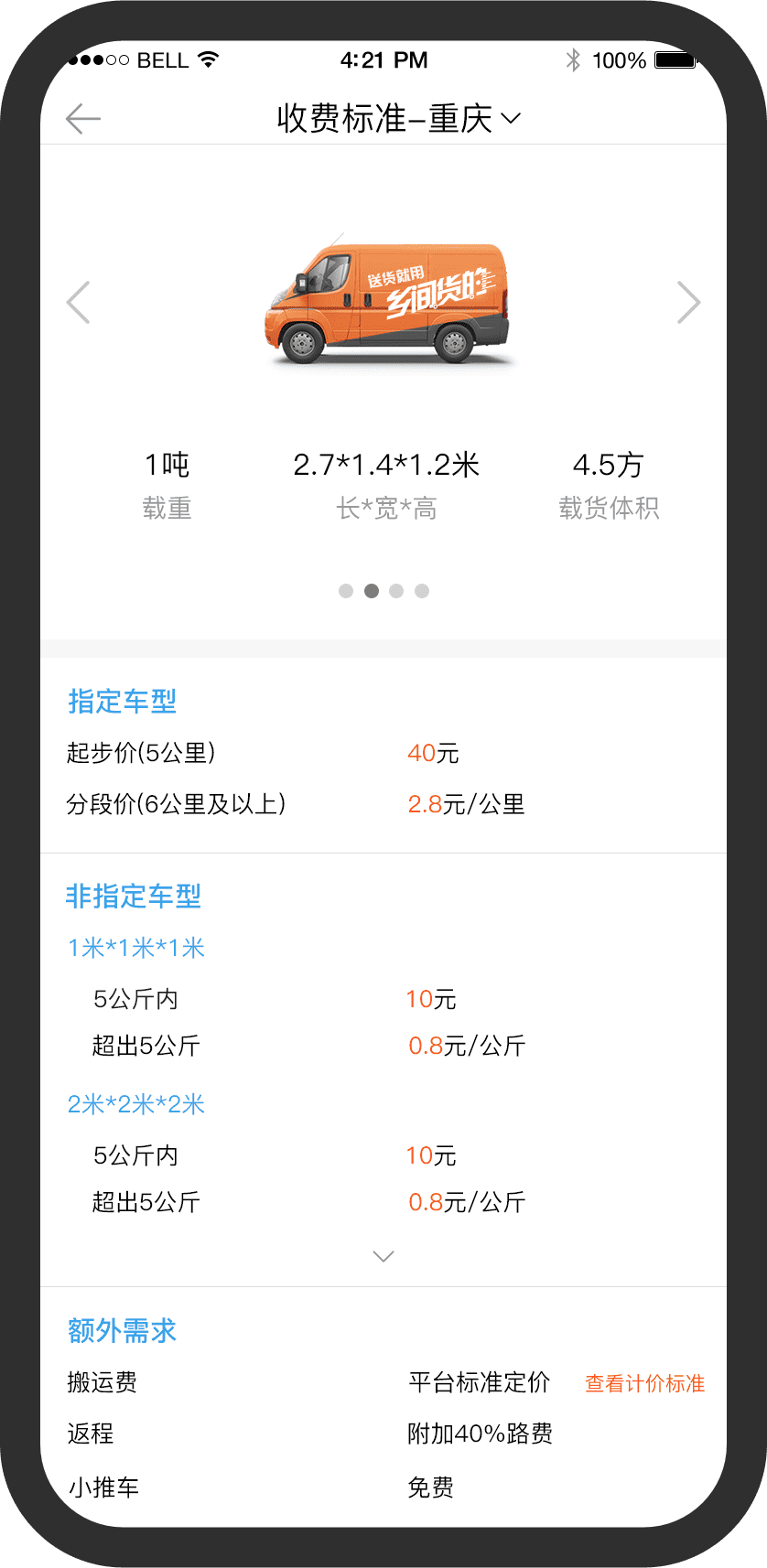Expand more 非指定车型 pricing with down chevron
Image resolution: width=767 pixels, height=1568 pixels.
(383, 1256)
